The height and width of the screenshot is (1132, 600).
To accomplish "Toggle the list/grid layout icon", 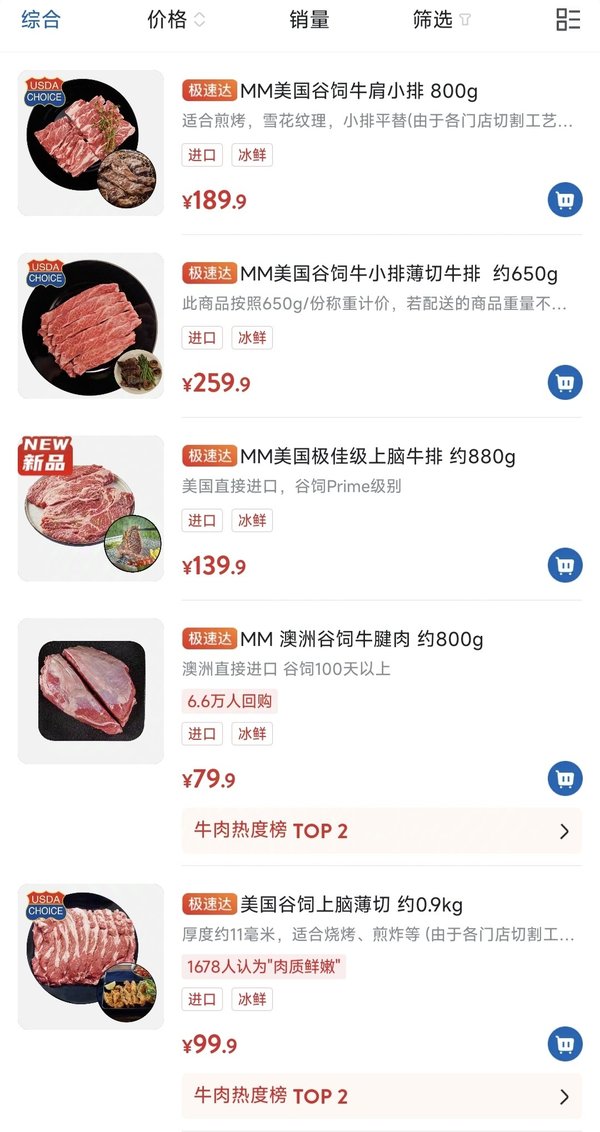I will tap(568, 19).
